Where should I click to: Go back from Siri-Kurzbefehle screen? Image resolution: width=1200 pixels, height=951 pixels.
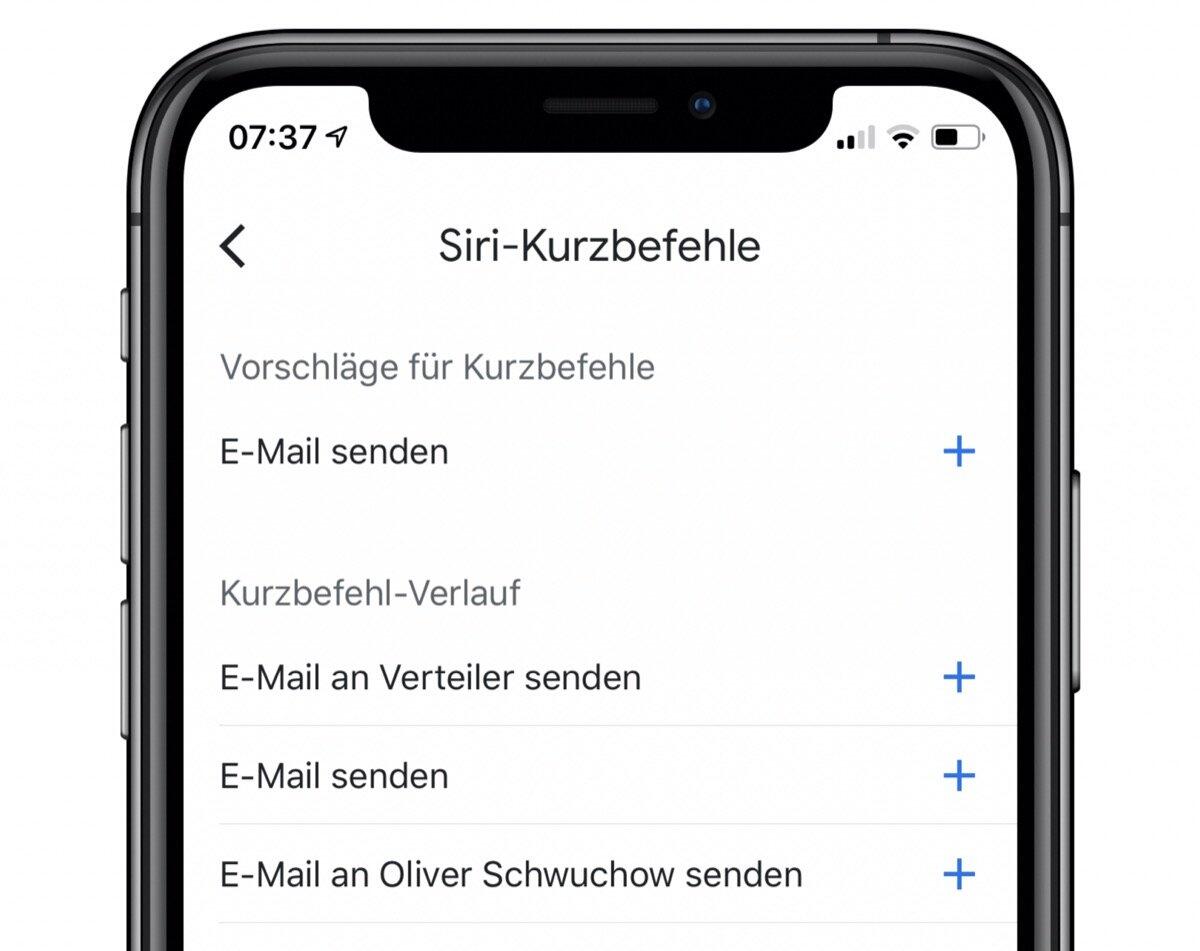233,247
